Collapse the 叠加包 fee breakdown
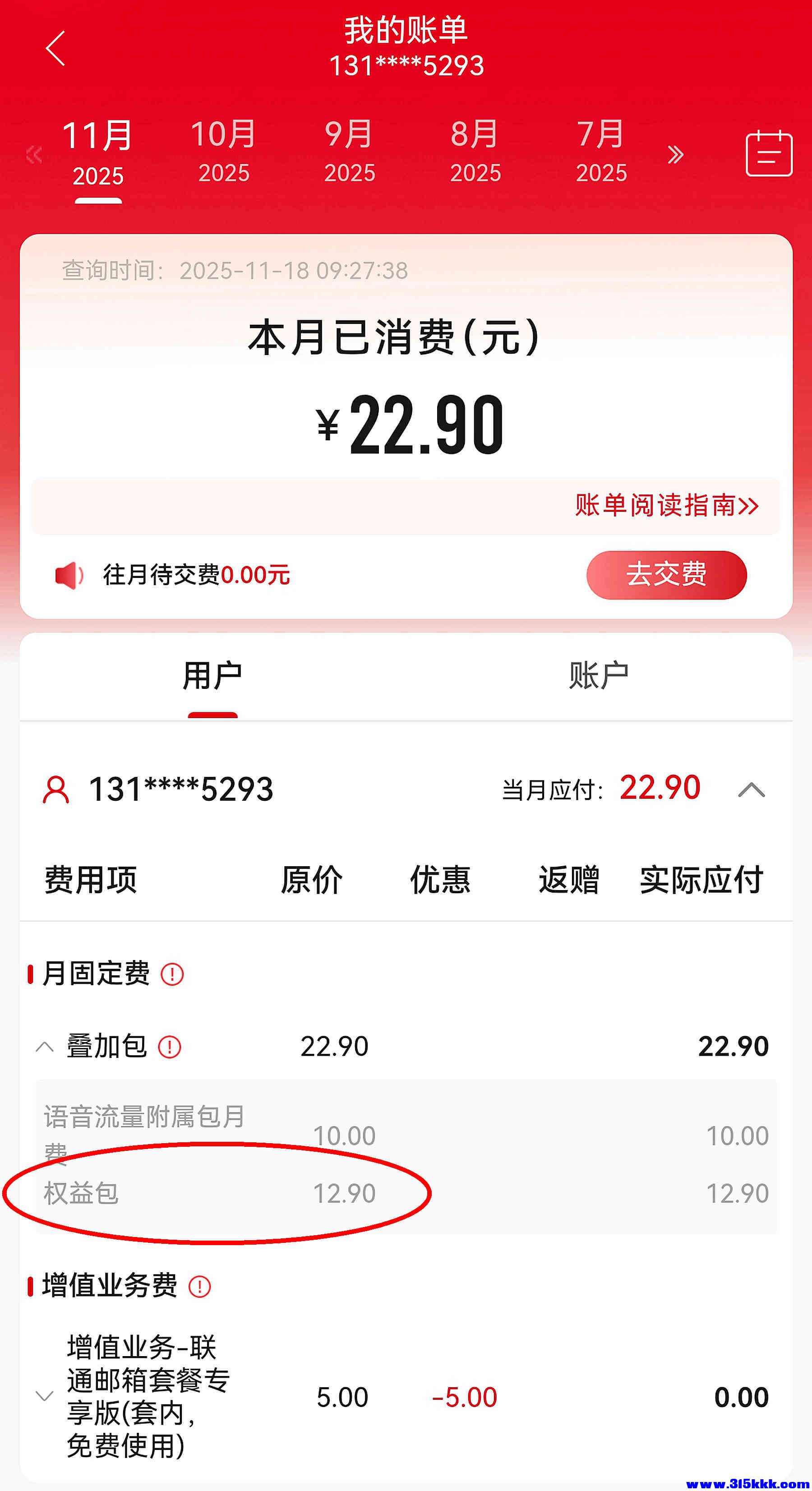812x1491 pixels. click(45, 1047)
